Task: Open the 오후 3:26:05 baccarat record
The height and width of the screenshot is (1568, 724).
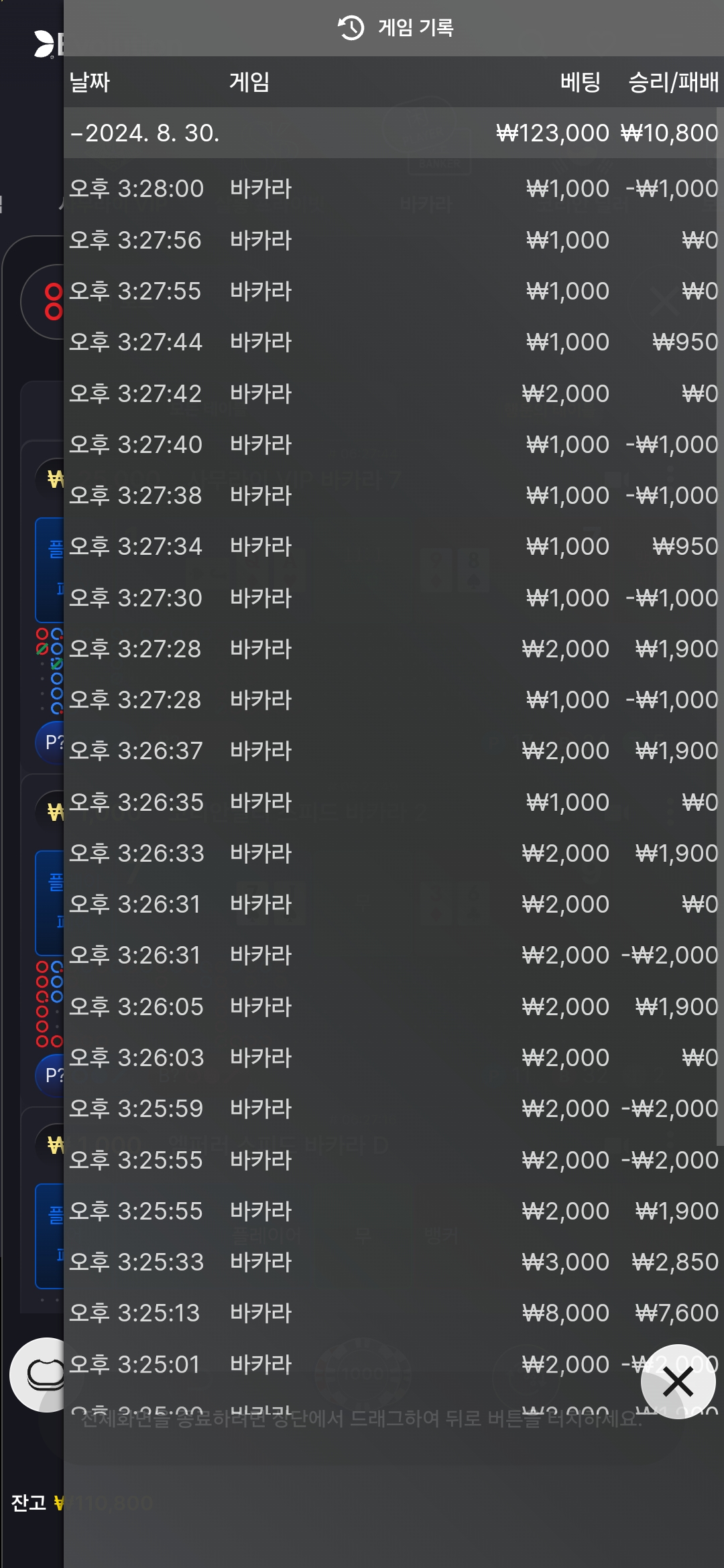Action: click(392, 1006)
